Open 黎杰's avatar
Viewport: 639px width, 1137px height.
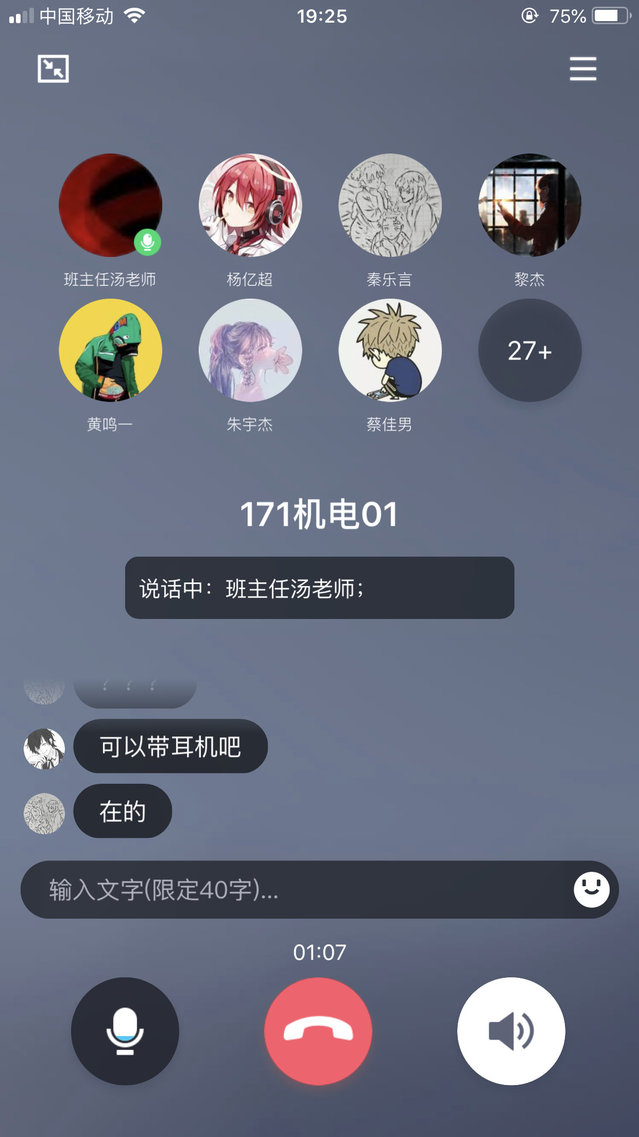tap(530, 205)
